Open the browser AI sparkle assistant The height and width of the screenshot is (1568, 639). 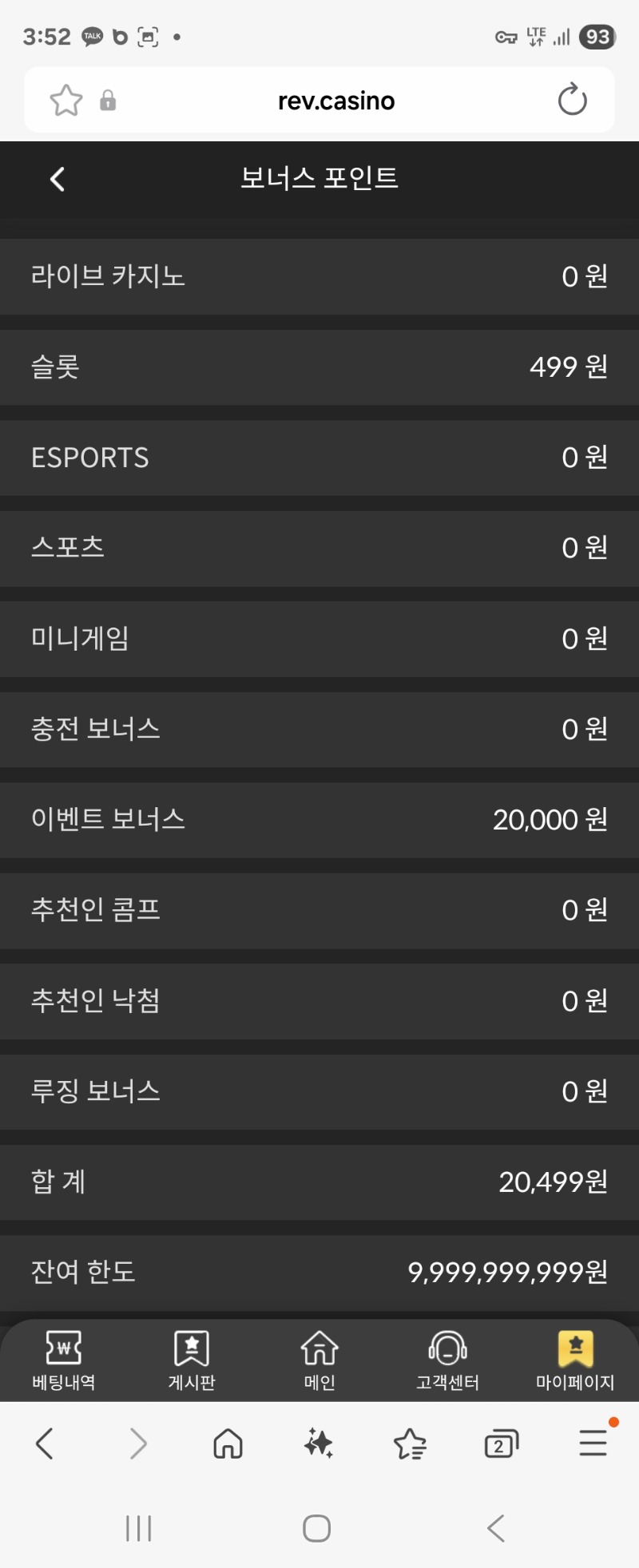pos(319,1443)
